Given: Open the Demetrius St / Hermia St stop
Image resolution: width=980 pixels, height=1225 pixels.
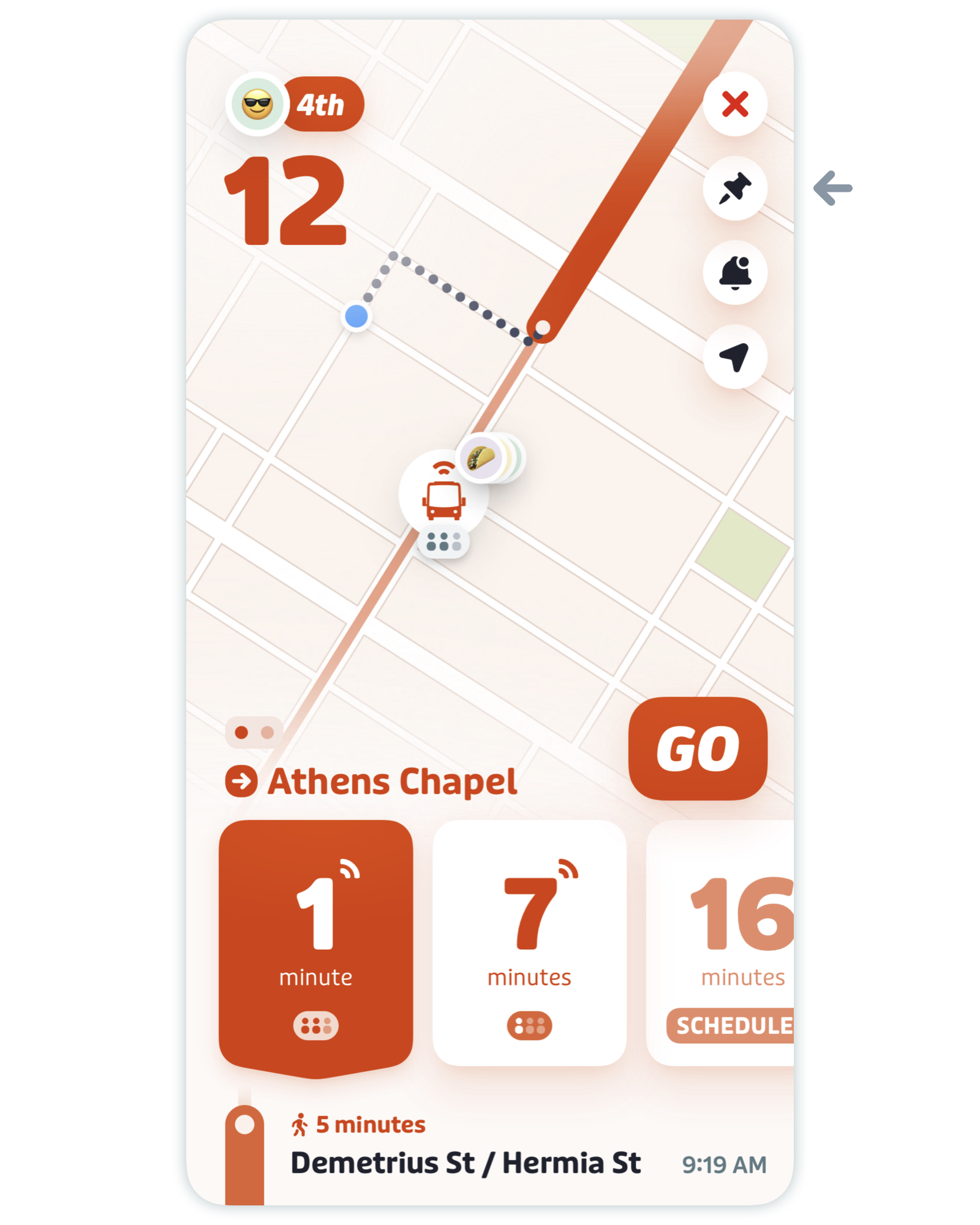Looking at the screenshot, I should point(466,1163).
